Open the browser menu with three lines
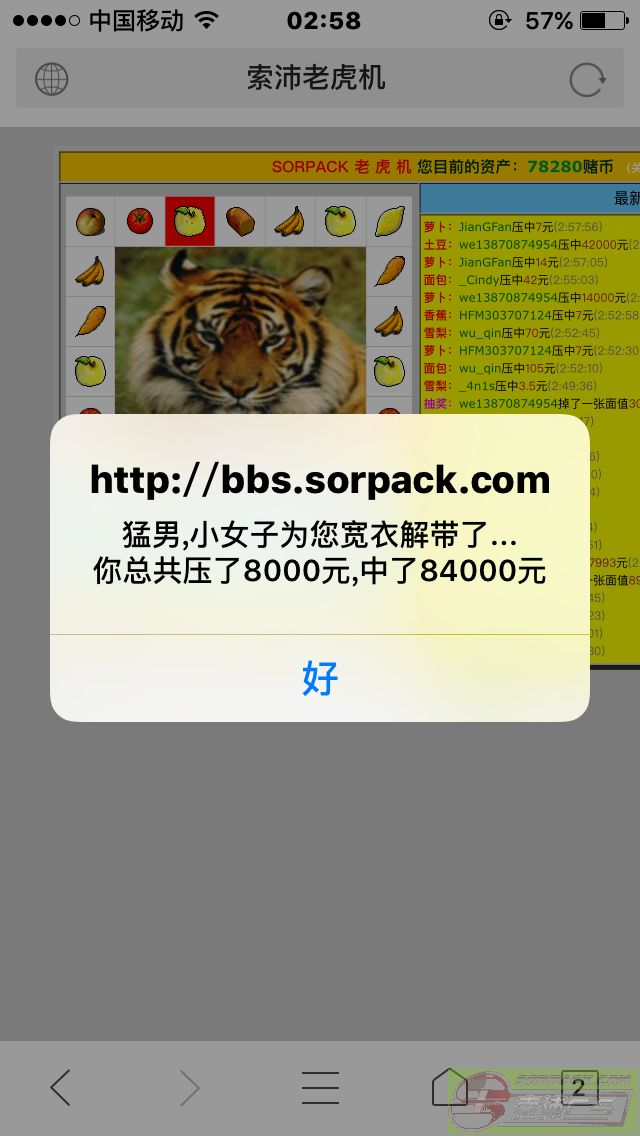 click(x=320, y=1087)
